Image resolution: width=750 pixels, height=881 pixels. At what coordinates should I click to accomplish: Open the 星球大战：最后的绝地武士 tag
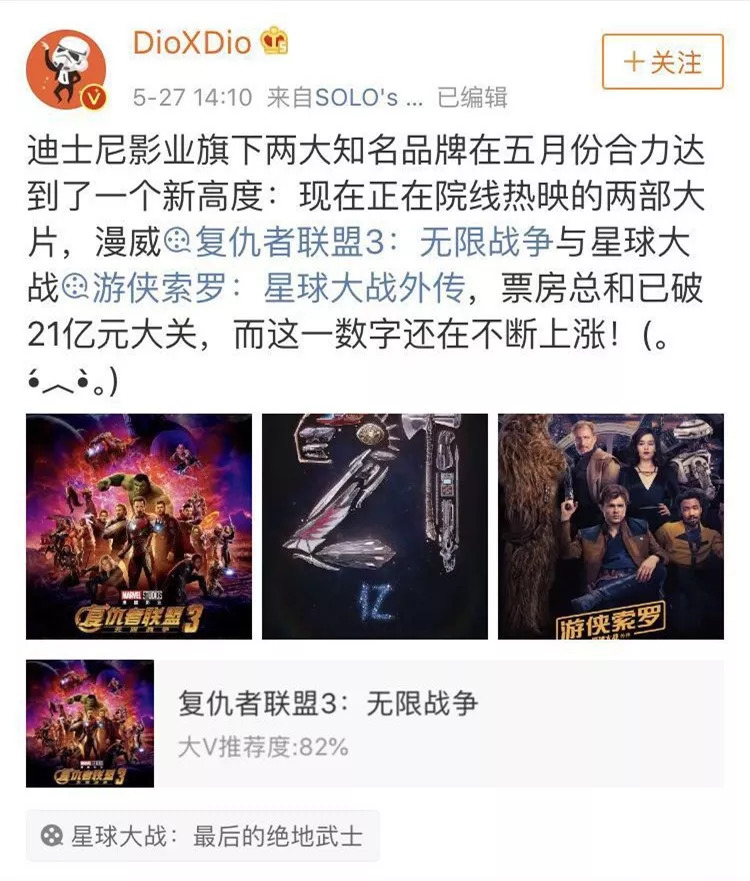(203, 836)
